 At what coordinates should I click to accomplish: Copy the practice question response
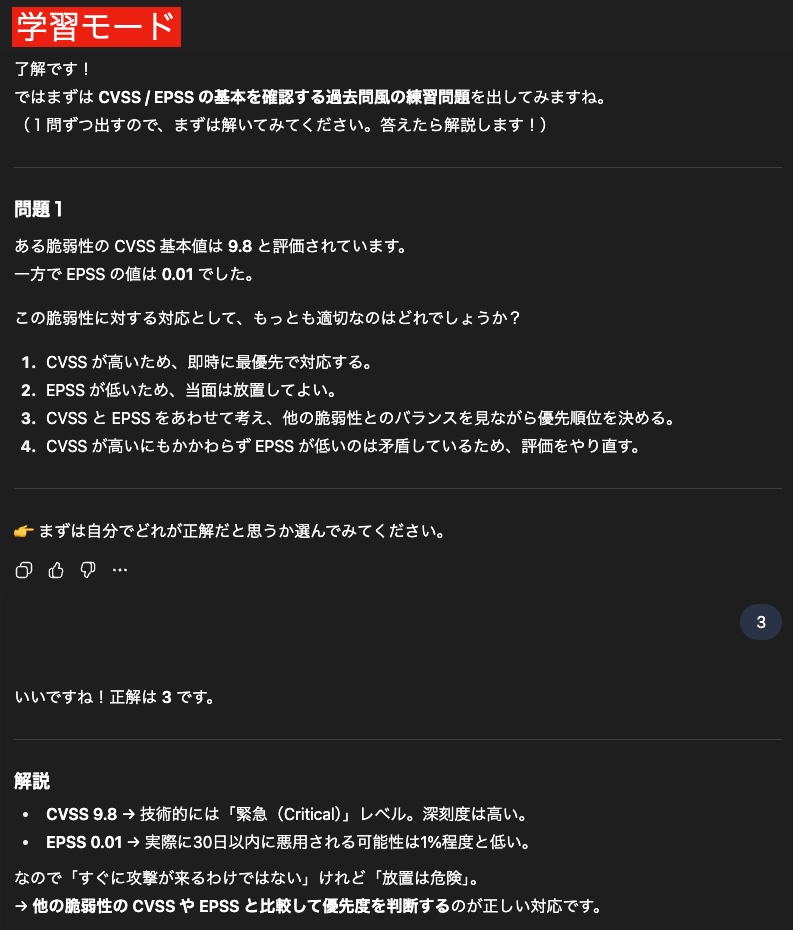[24, 570]
